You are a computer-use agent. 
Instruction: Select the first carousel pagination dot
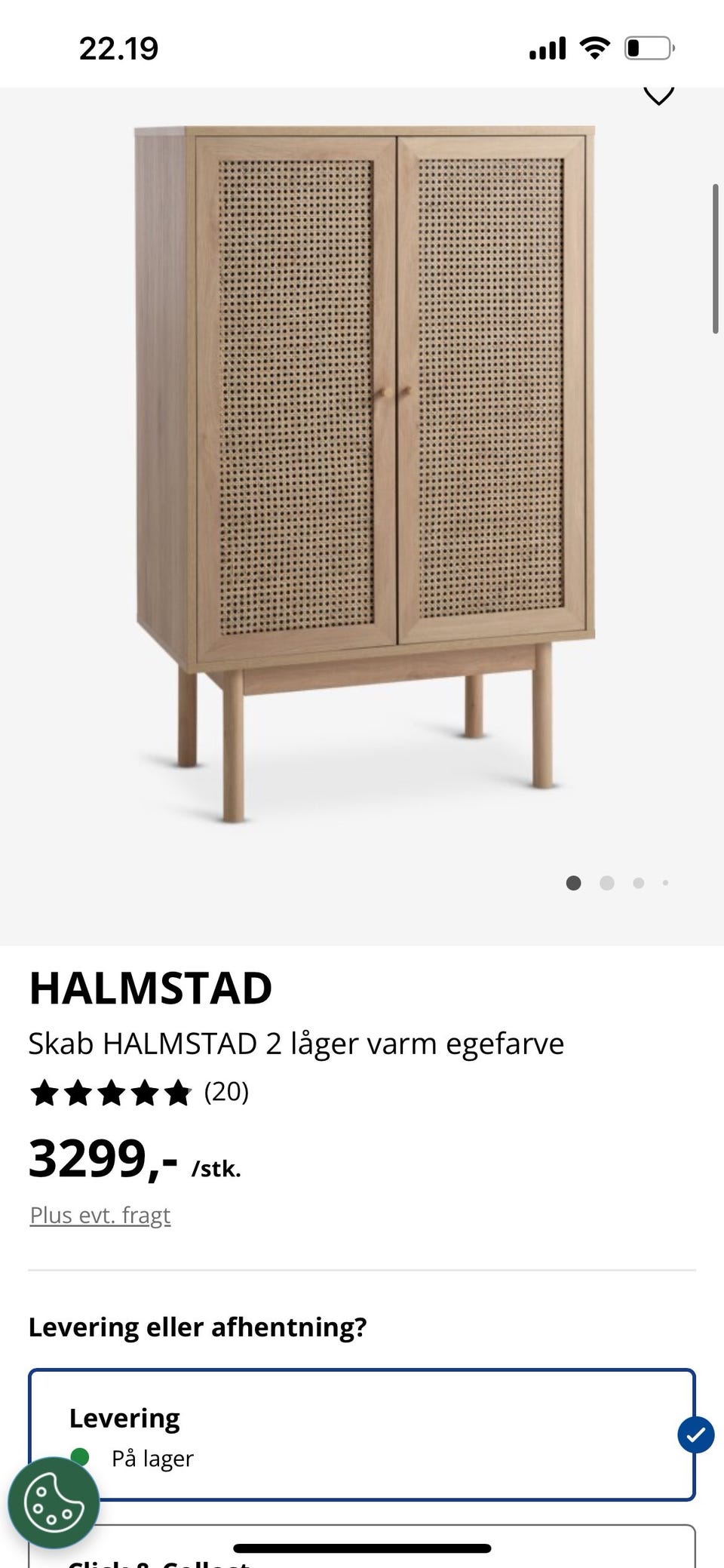[x=575, y=883]
